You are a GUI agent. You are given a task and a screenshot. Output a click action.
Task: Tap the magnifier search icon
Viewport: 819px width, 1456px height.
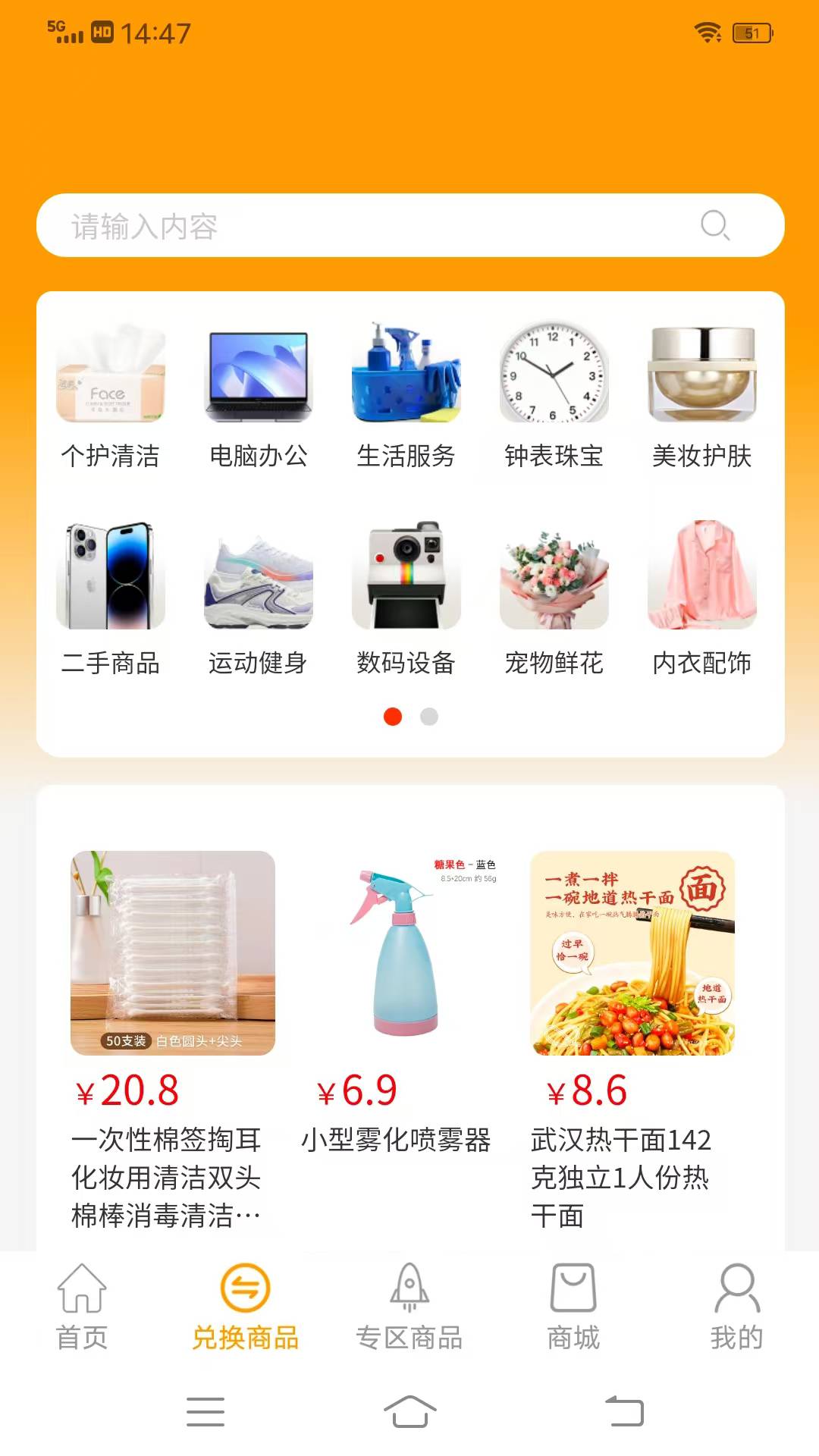(x=714, y=225)
